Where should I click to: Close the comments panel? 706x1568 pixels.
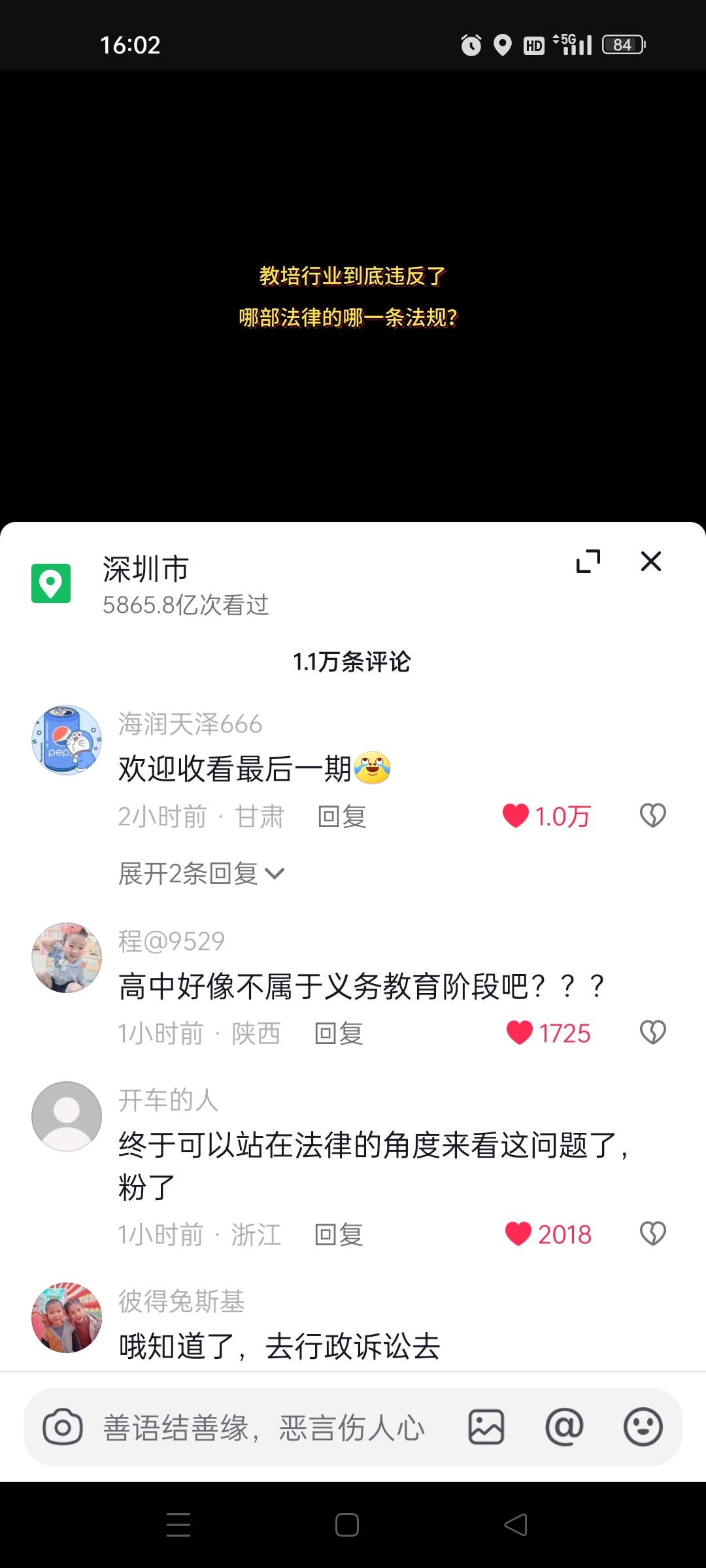[x=650, y=561]
